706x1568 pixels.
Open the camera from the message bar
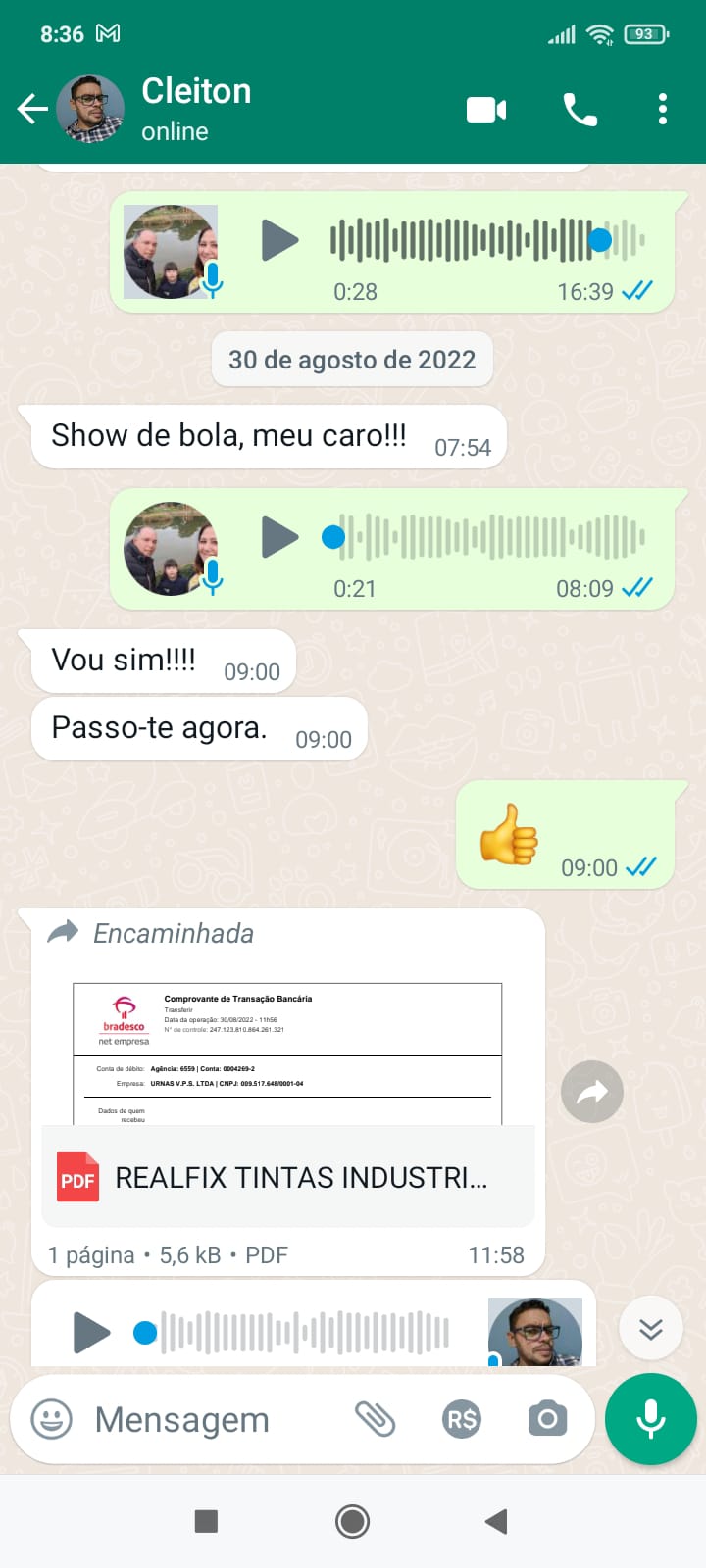(547, 1419)
